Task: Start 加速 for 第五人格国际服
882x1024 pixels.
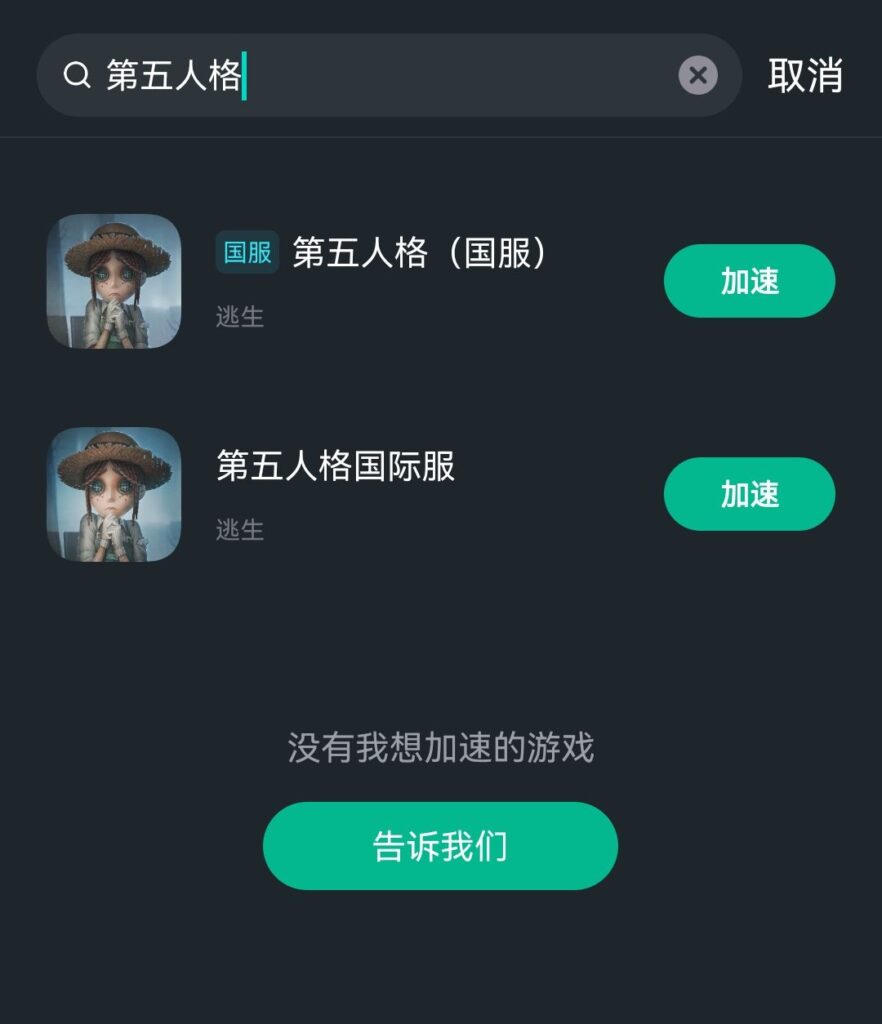Action: click(x=749, y=494)
